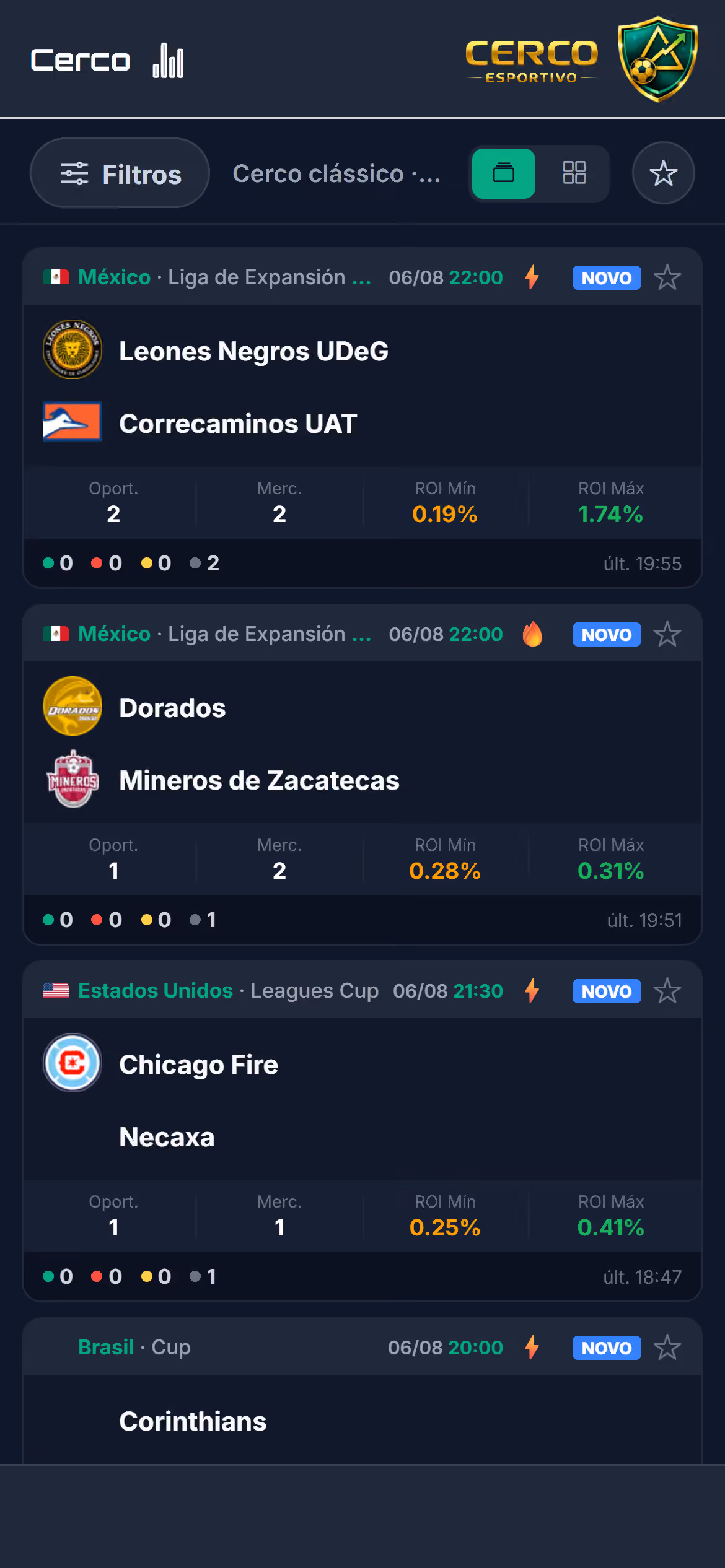Select the stacked card view layout
The height and width of the screenshot is (1568, 725).
(x=503, y=173)
